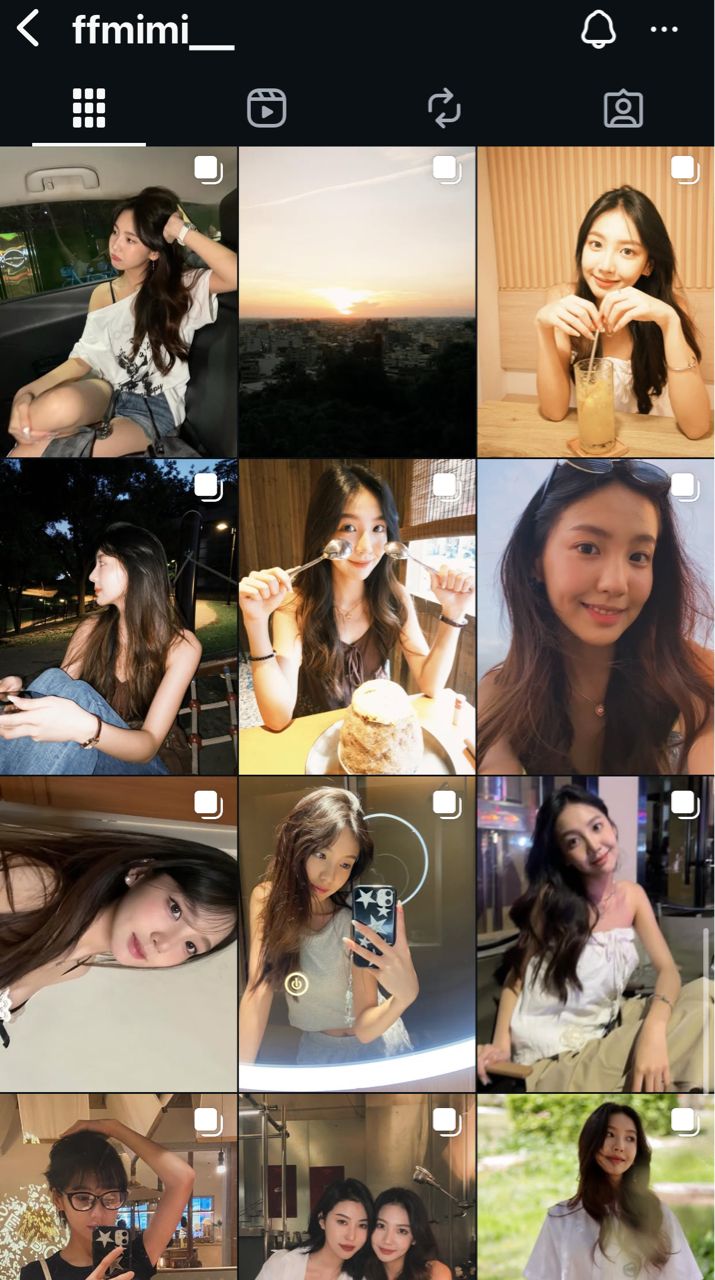Open the post with two women together
Screen dimensions: 715x1280
357,1188
